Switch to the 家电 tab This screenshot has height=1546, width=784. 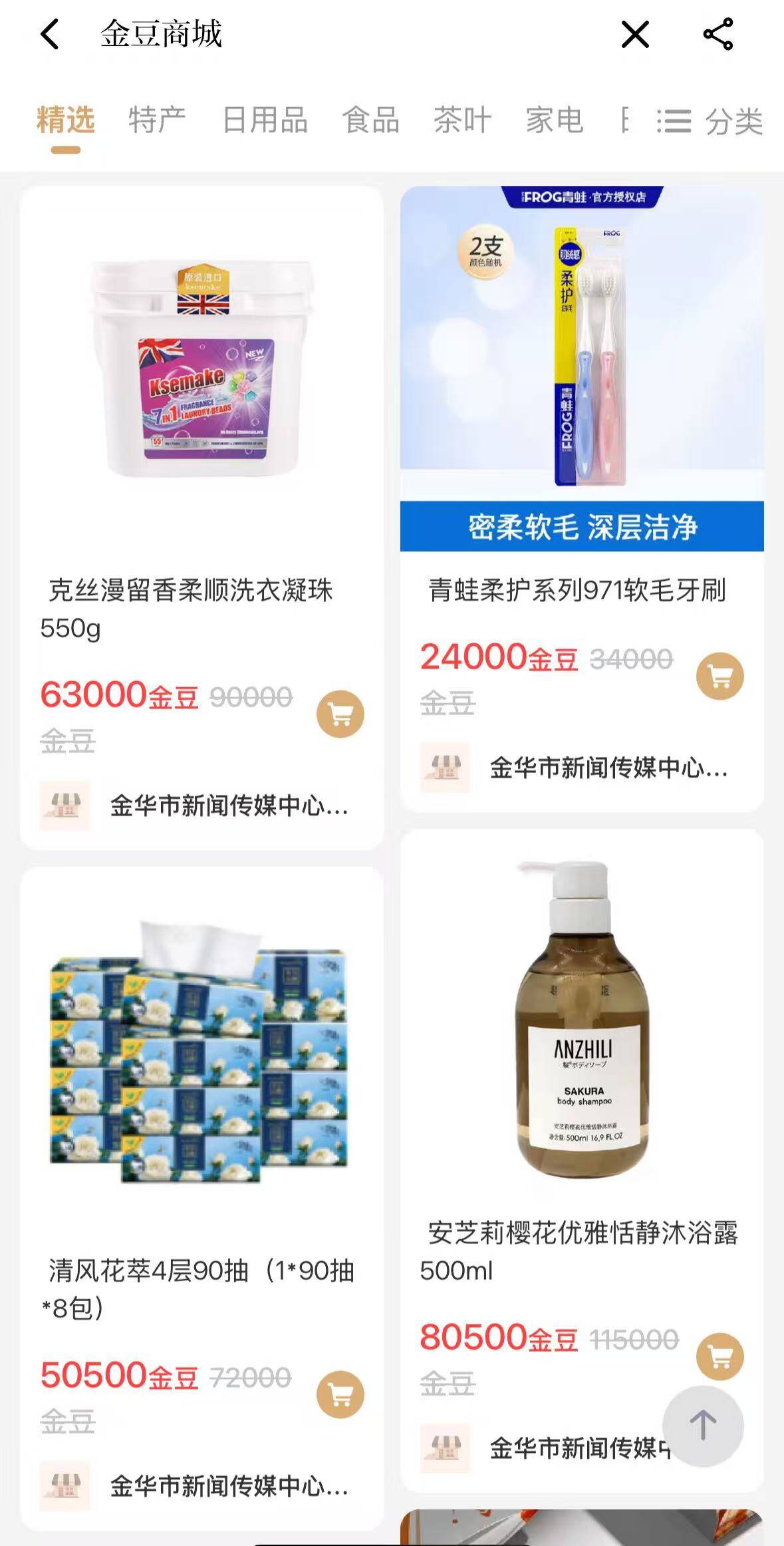click(554, 120)
